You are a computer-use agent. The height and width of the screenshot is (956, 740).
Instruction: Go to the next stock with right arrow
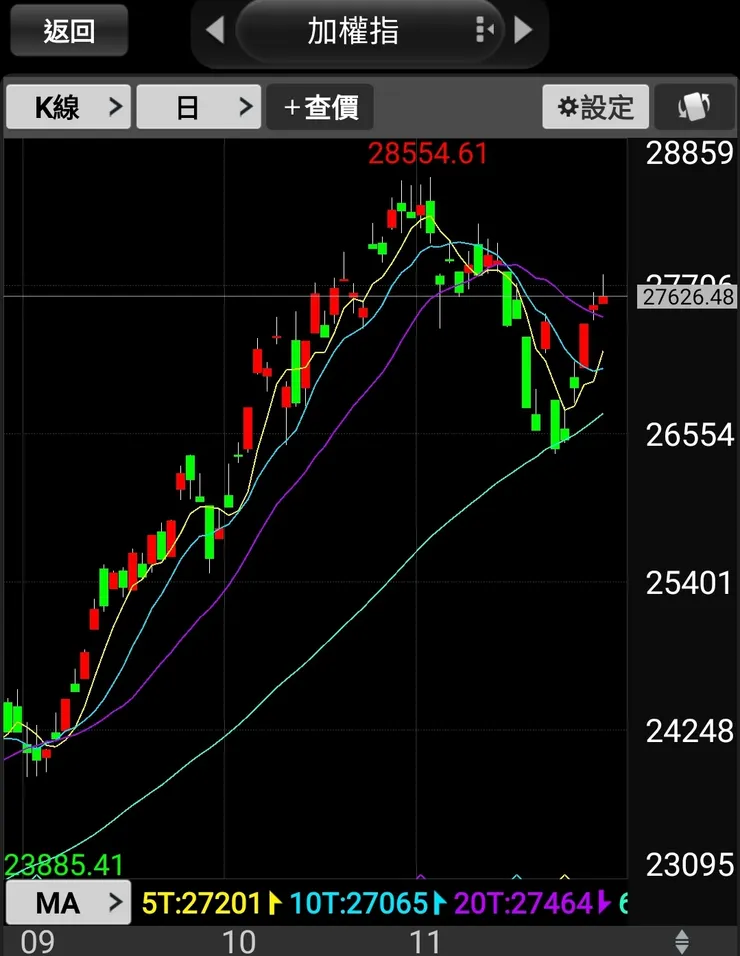[x=523, y=31]
